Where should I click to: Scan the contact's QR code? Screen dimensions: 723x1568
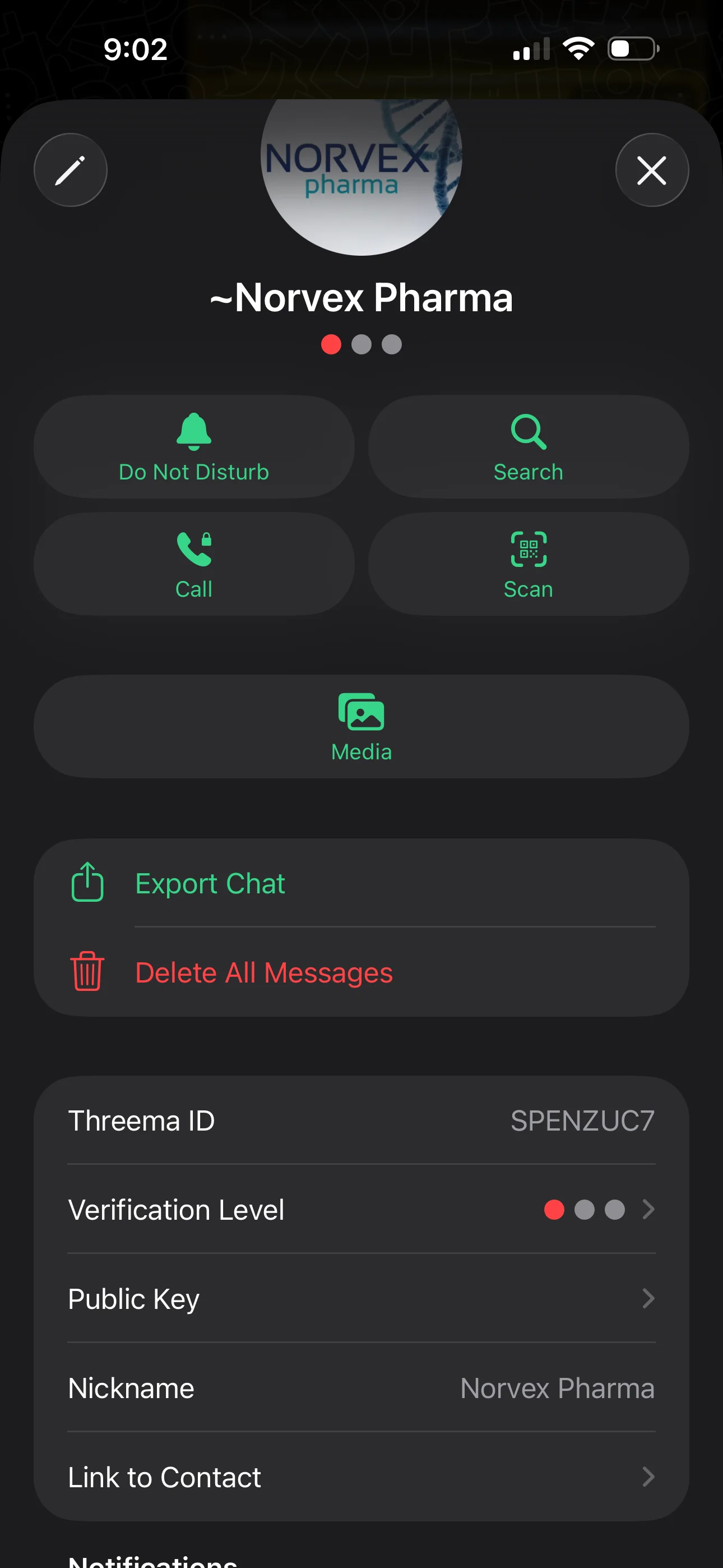click(529, 564)
